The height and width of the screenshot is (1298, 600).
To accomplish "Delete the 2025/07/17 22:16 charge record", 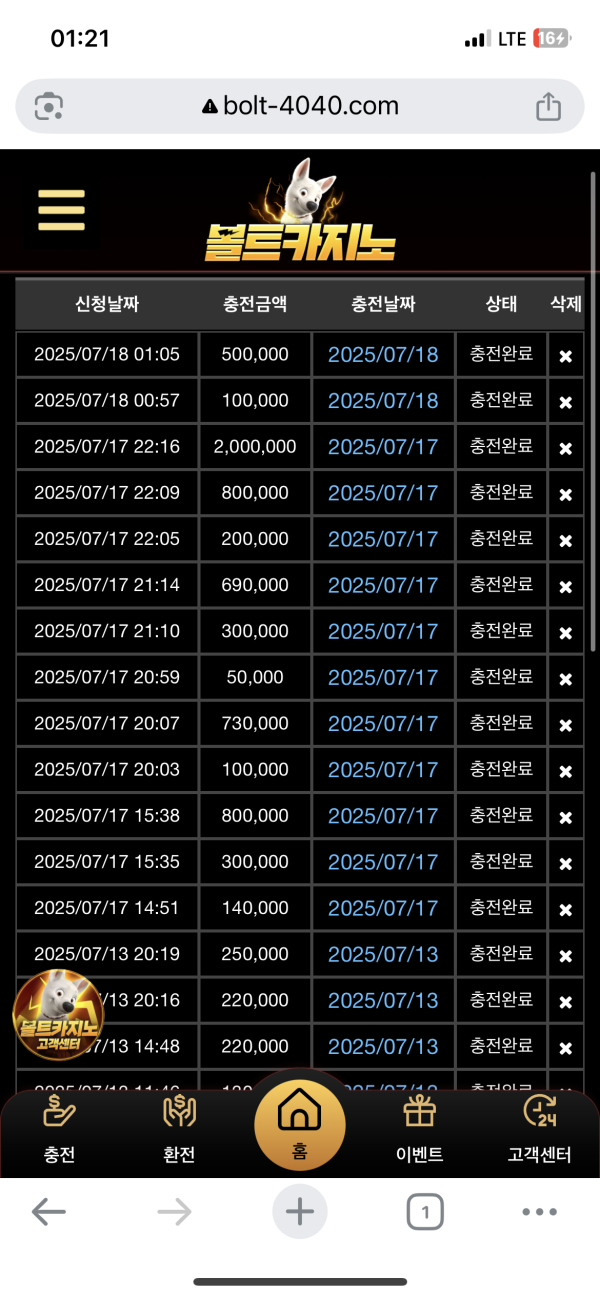I will [565, 448].
